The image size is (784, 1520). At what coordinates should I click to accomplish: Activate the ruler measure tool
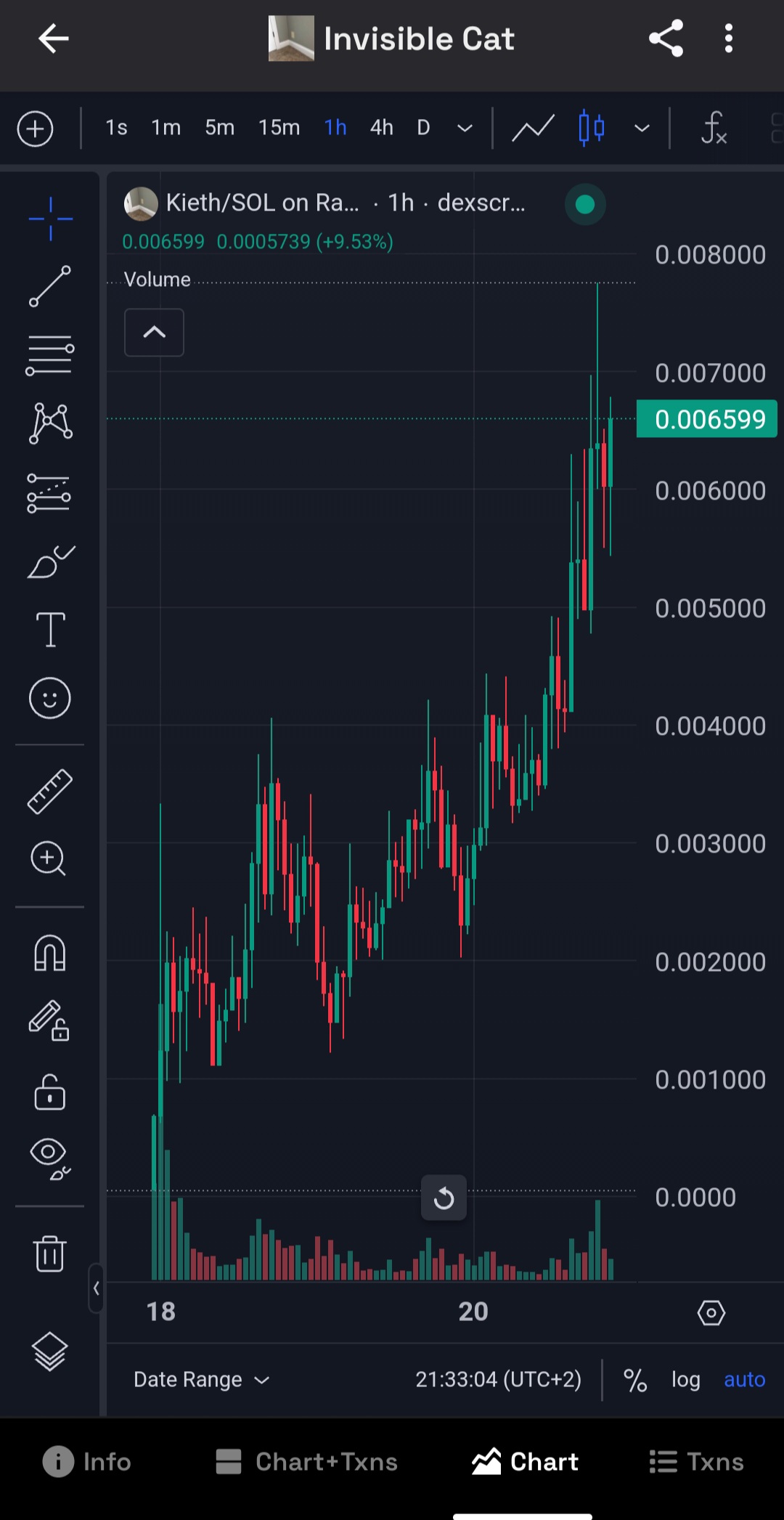[x=50, y=791]
